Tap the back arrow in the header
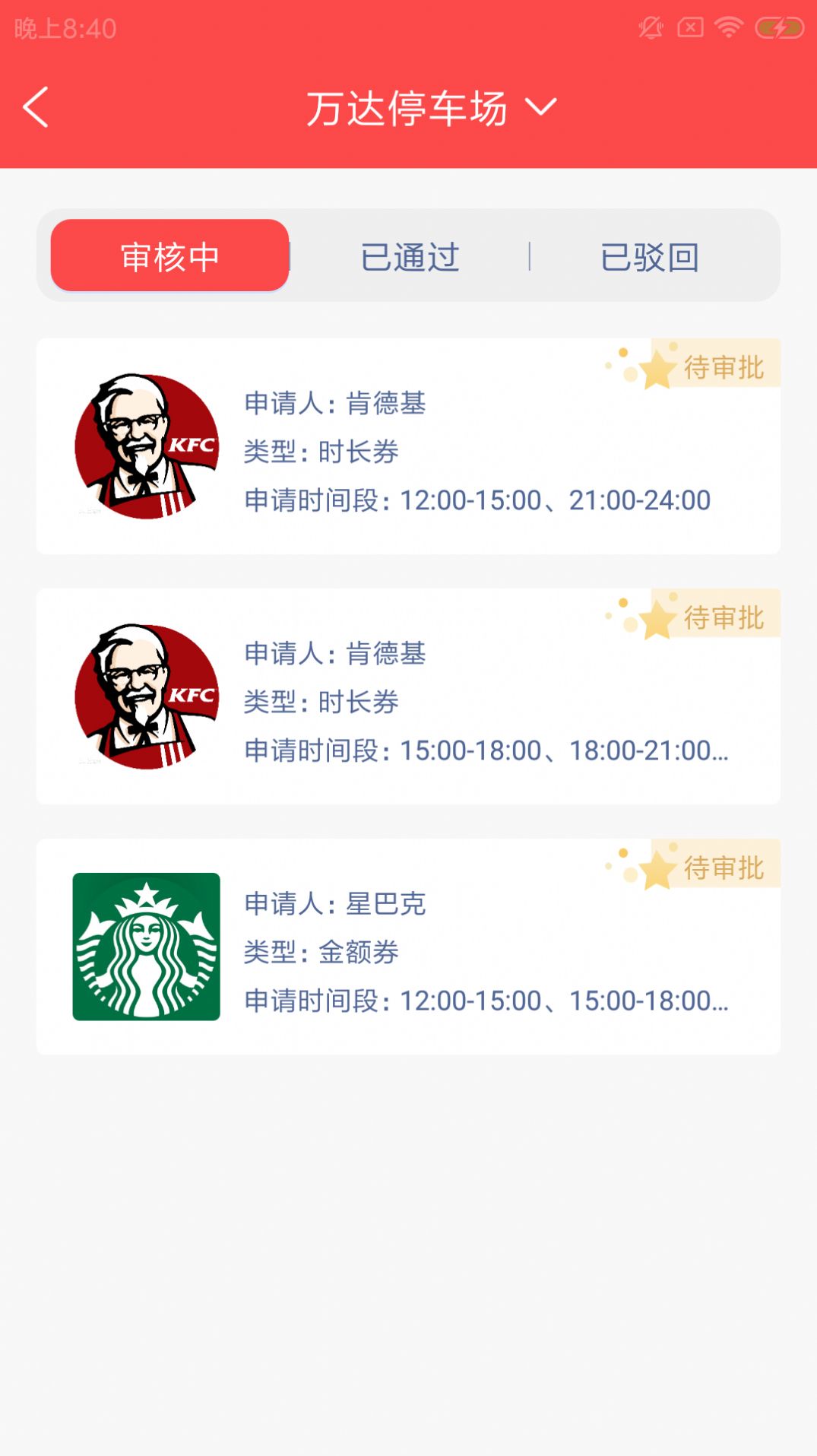 click(36, 106)
